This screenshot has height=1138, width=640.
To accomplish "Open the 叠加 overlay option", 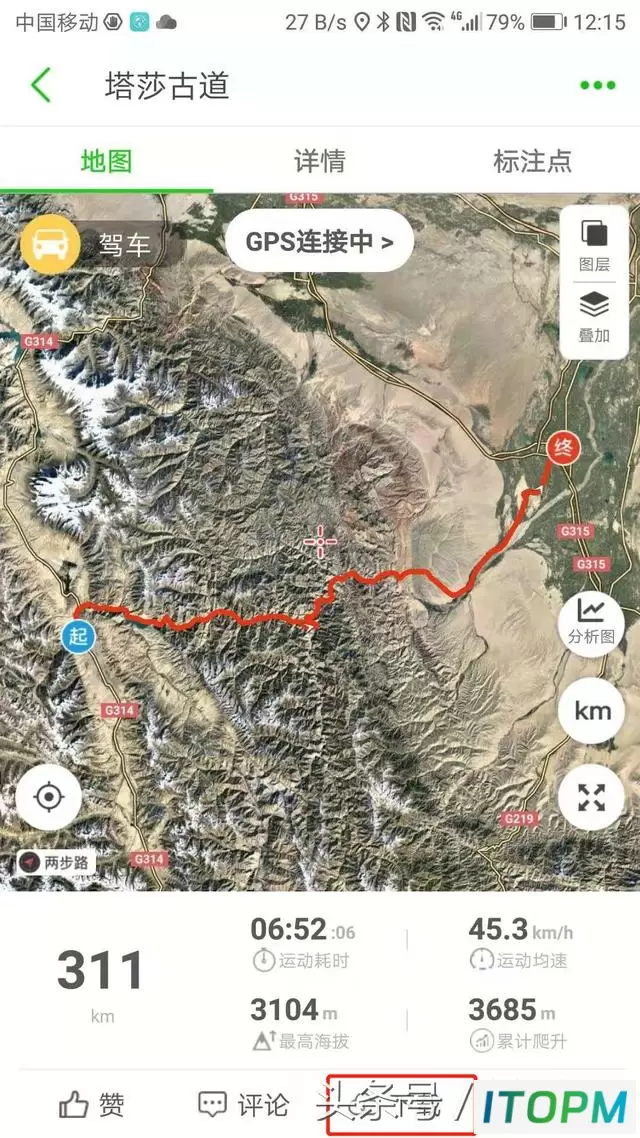I will 594,318.
